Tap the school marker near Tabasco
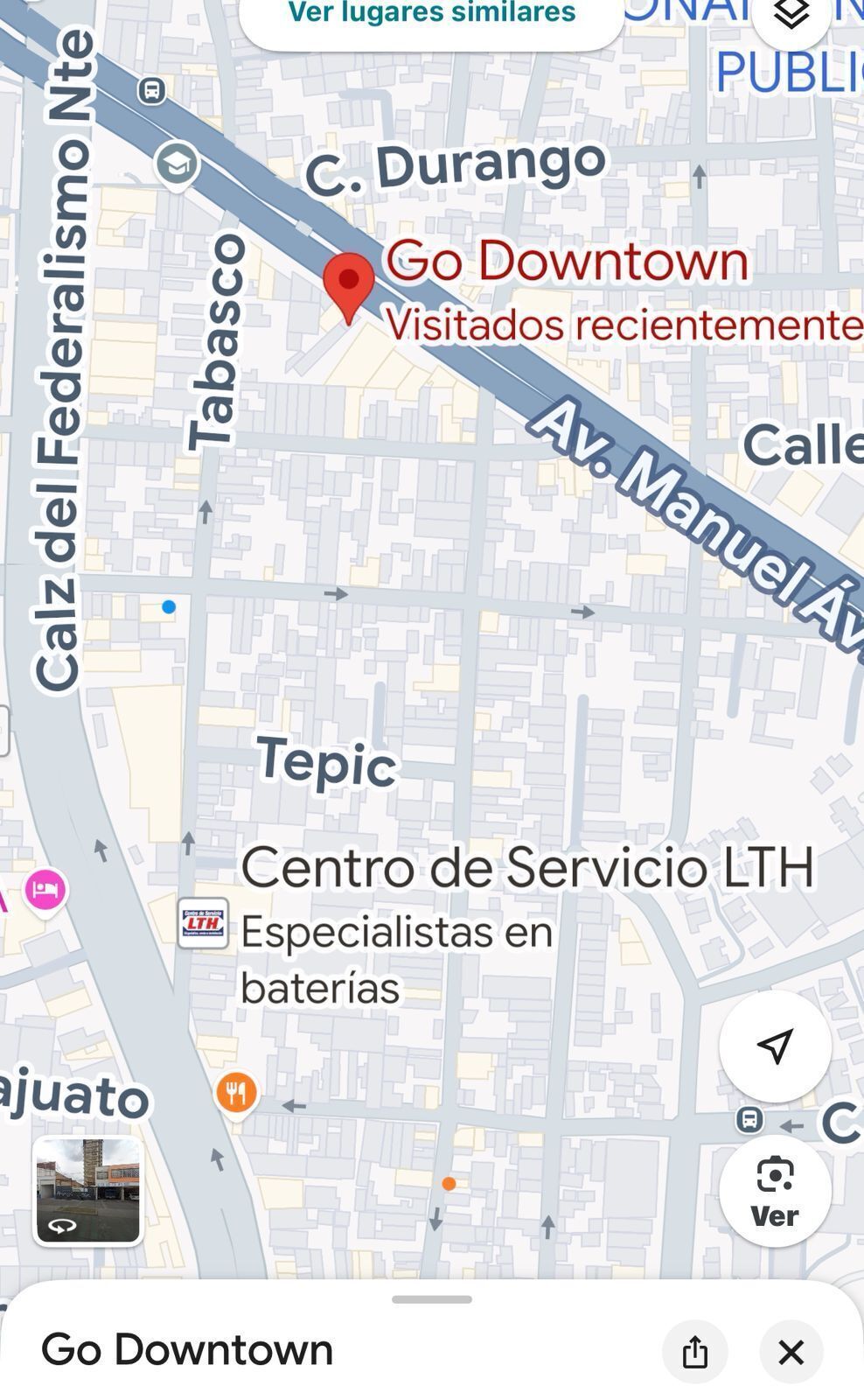 pyautogui.click(x=177, y=164)
